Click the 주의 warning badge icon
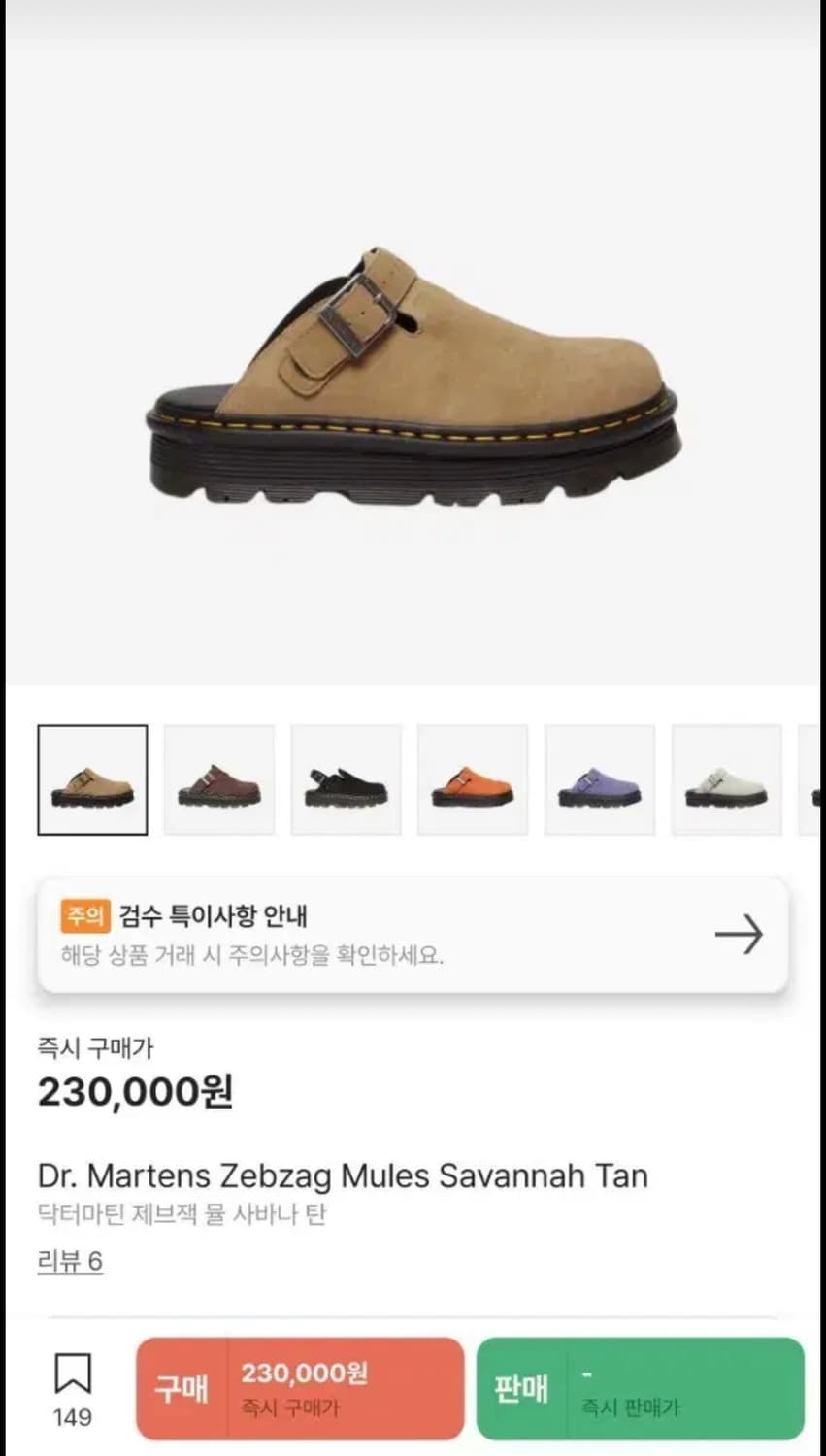The width and height of the screenshot is (826, 1456). point(83,914)
